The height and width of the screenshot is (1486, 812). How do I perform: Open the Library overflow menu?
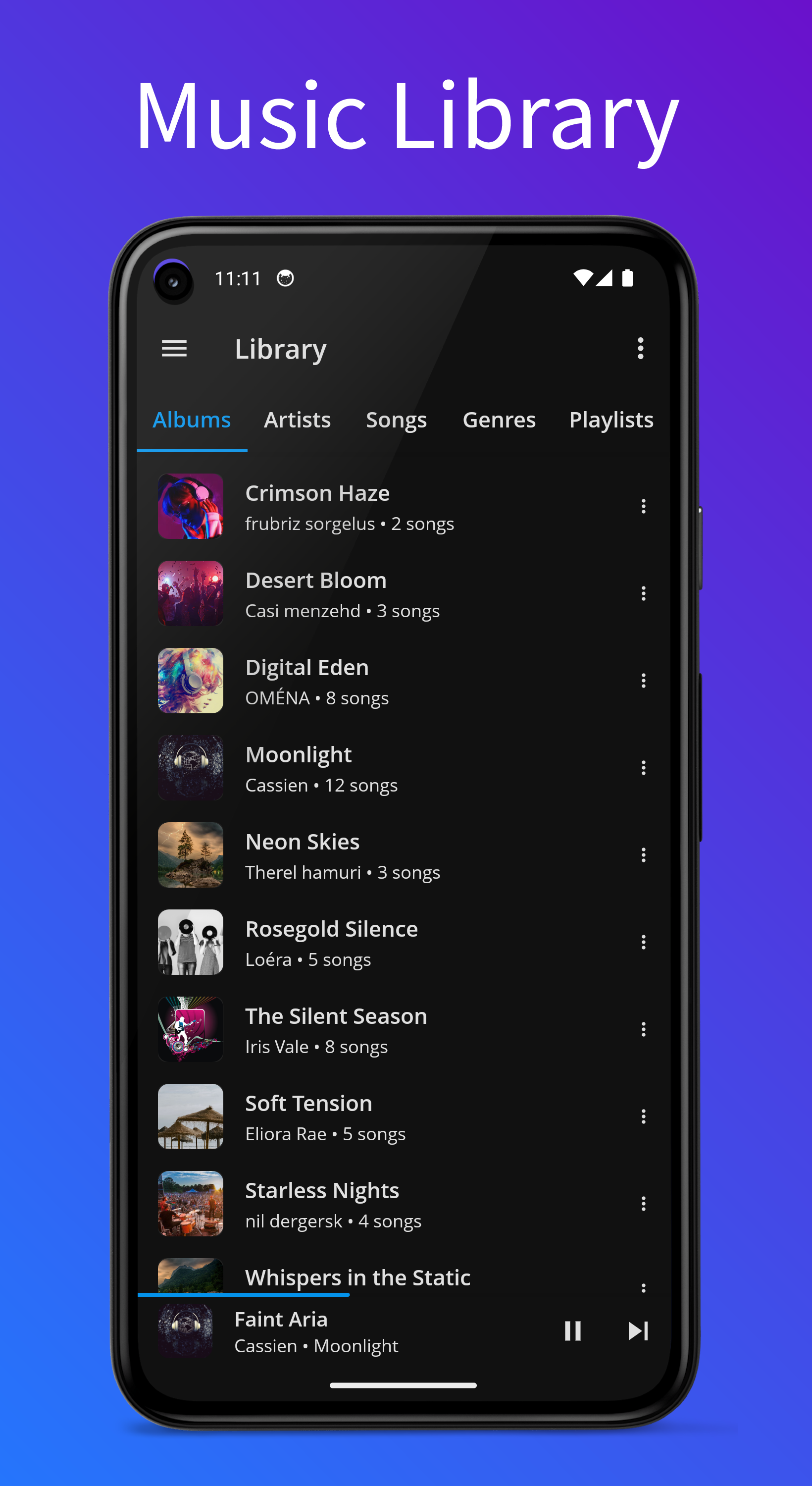(x=640, y=349)
